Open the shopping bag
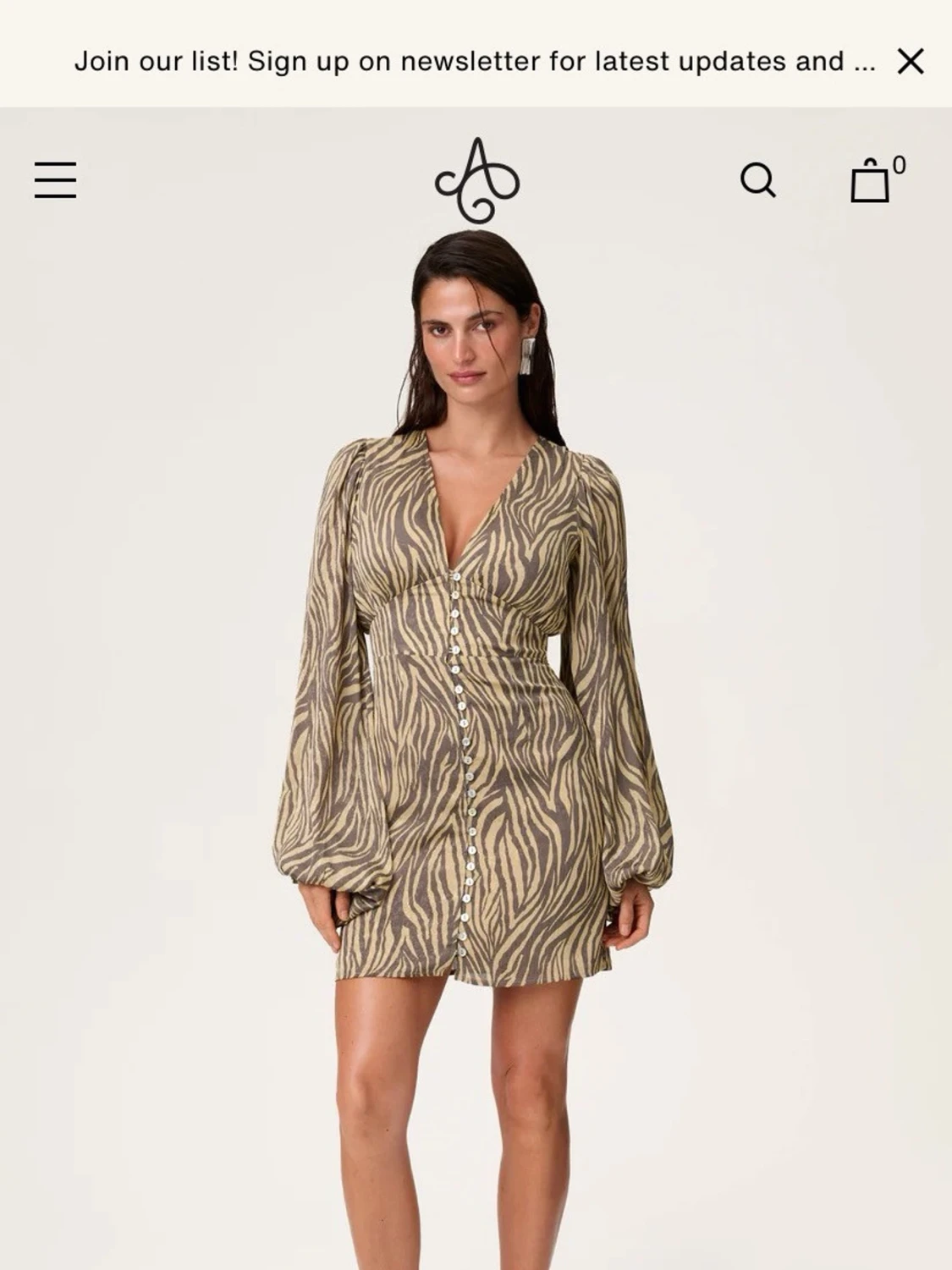Image resolution: width=952 pixels, height=1270 pixels. [x=872, y=180]
